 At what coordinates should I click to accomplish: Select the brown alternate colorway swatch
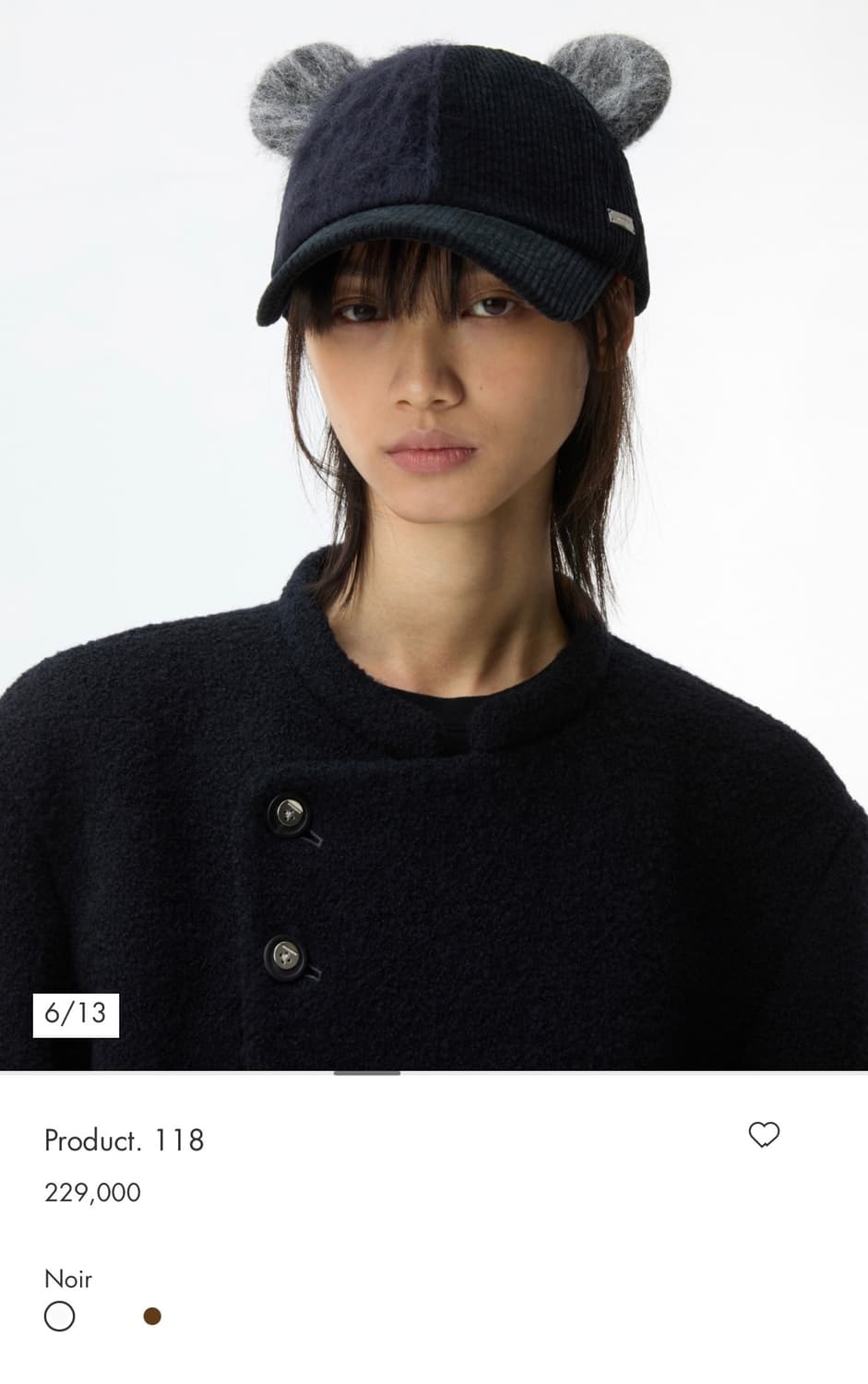[x=152, y=1314]
